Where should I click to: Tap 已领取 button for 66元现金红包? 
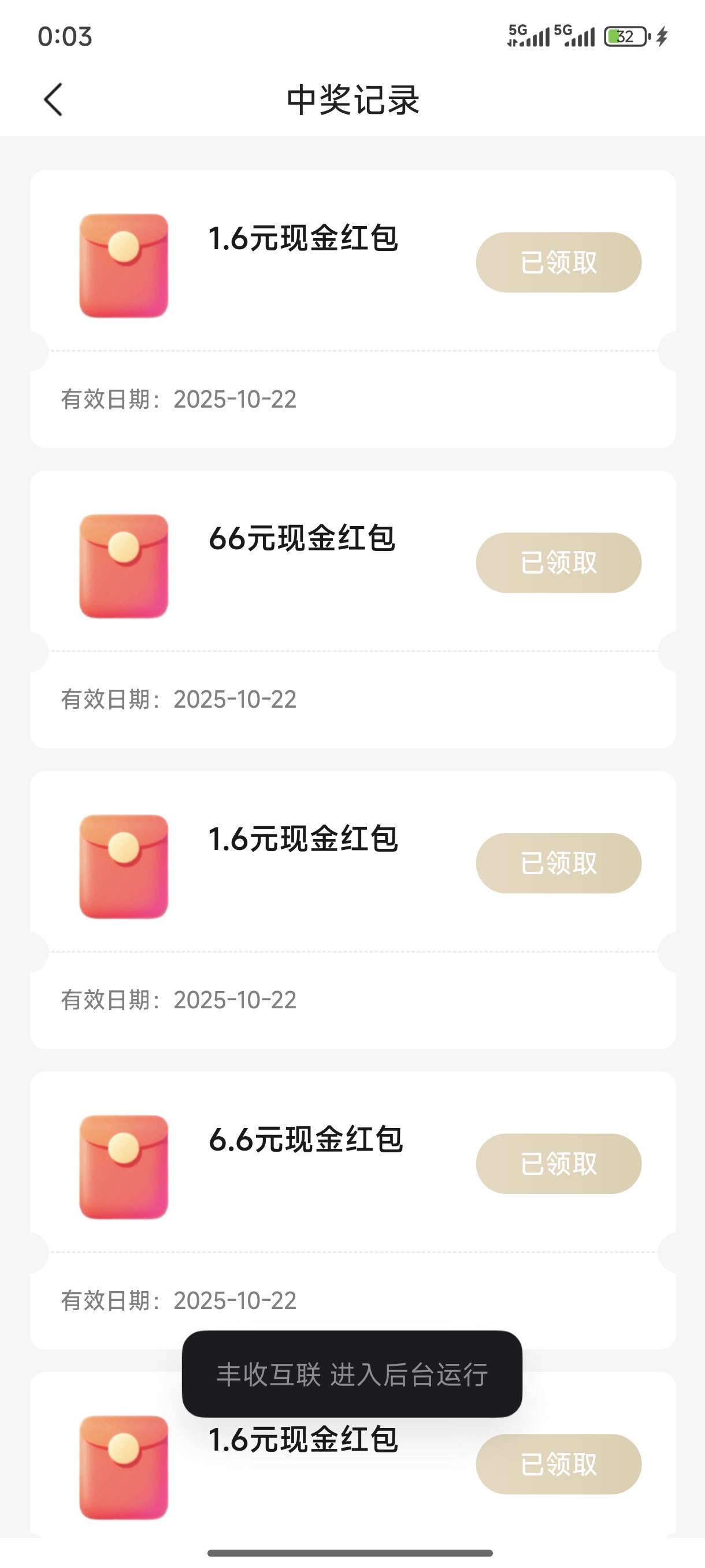[558, 563]
